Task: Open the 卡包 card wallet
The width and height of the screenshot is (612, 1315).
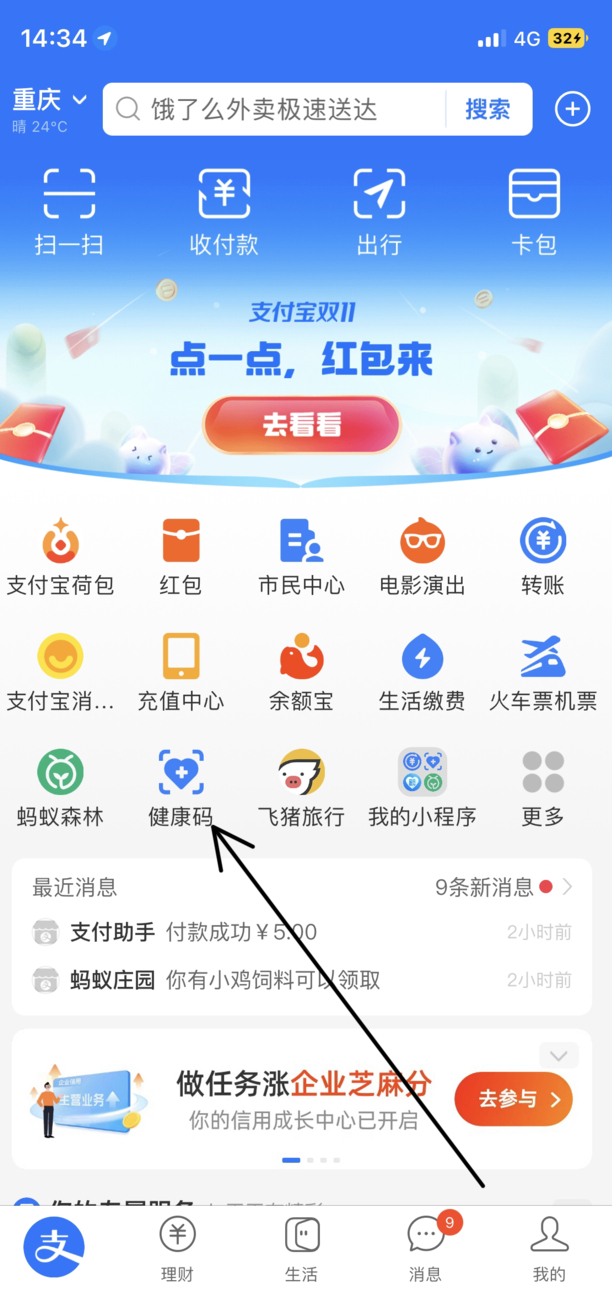Action: 534,211
